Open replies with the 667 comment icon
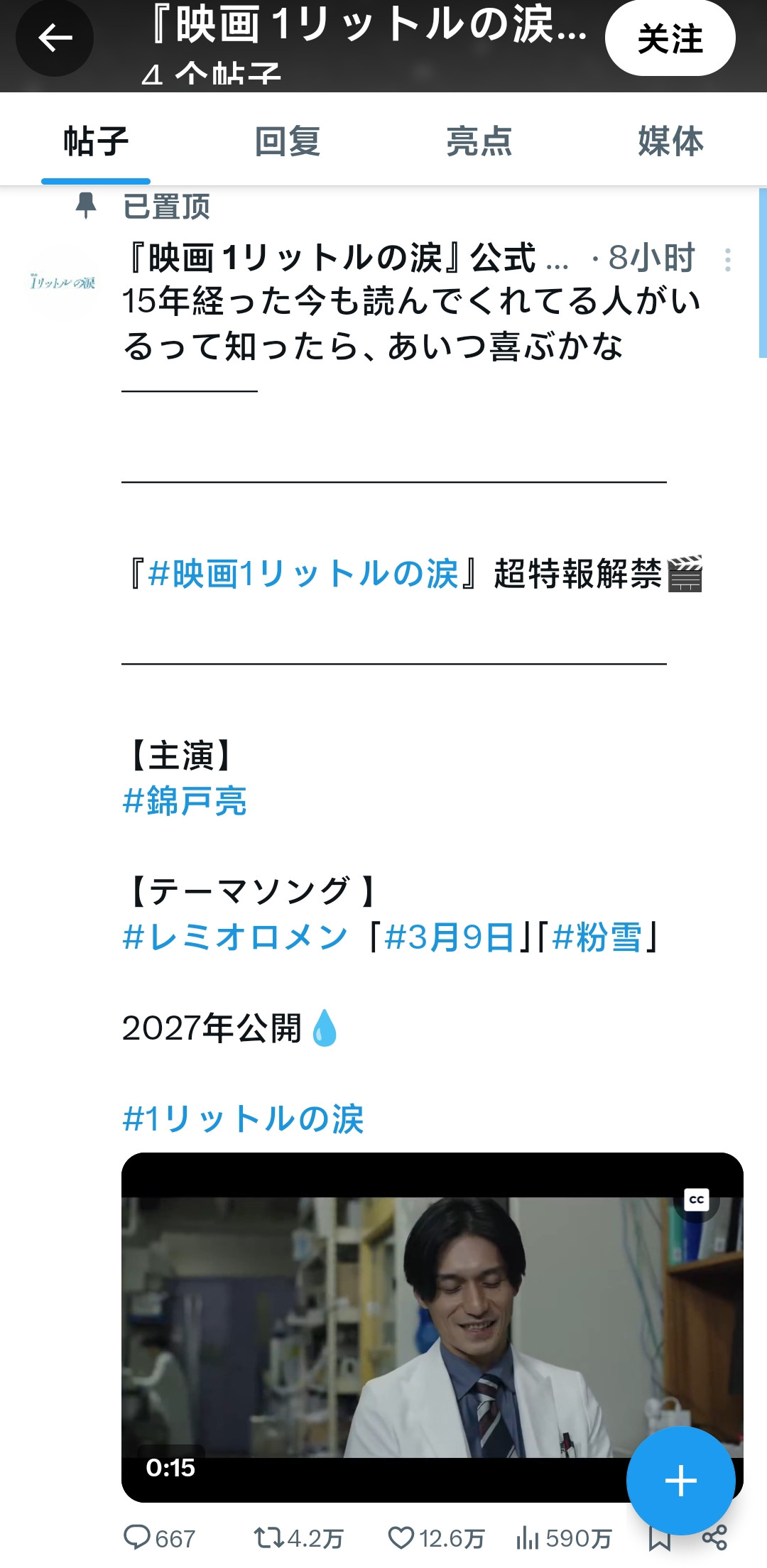Viewport: 767px width, 1568px height. [137, 1537]
